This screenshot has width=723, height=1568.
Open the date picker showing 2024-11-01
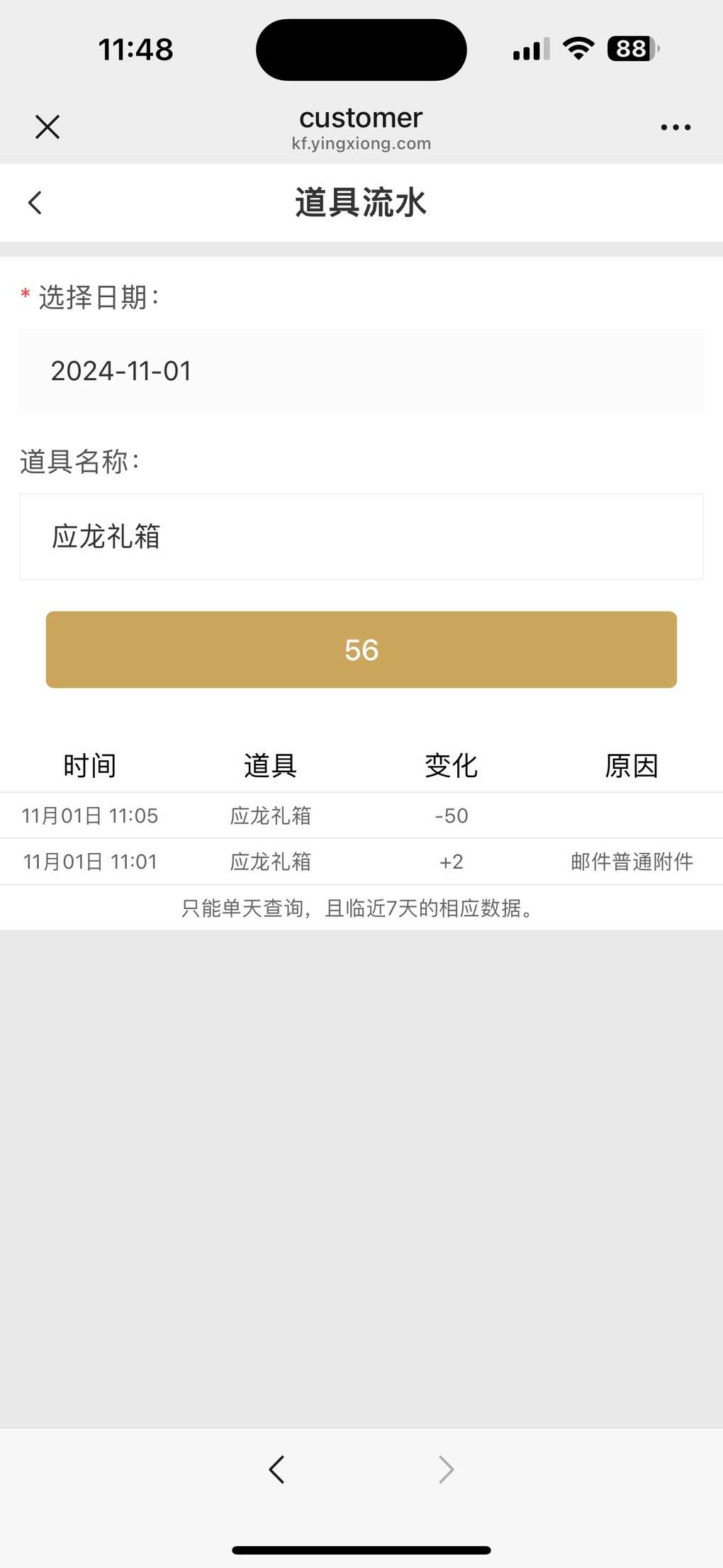(x=361, y=371)
